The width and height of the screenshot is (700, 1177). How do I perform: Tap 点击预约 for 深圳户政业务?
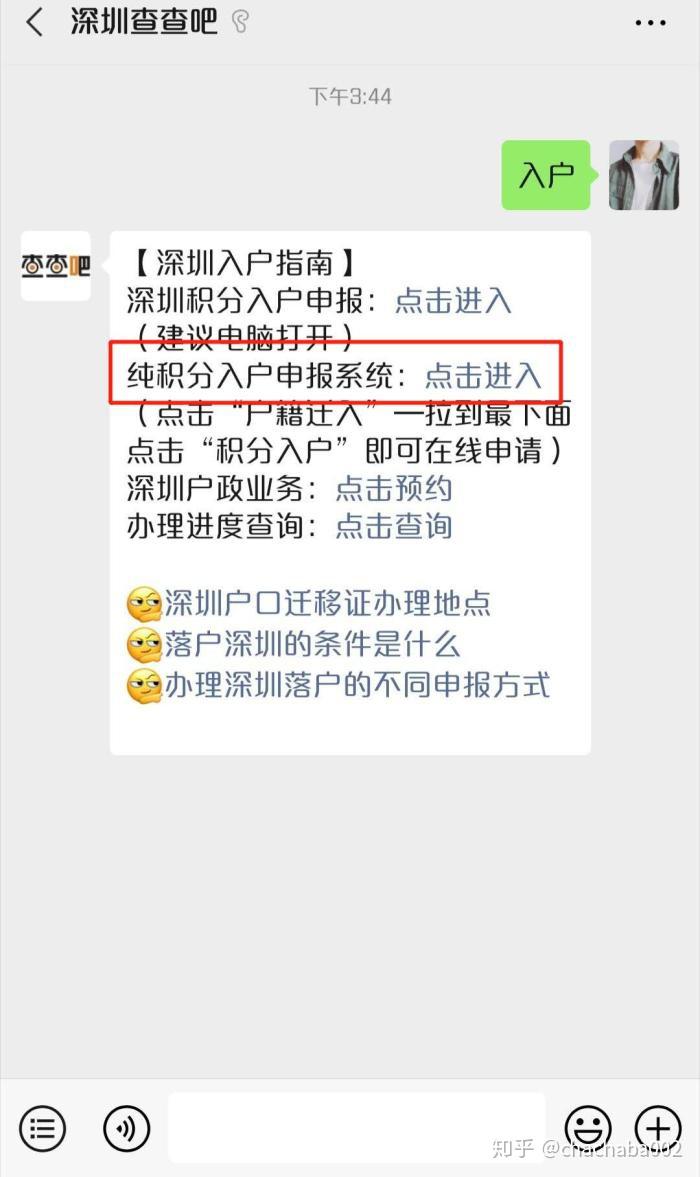tap(393, 488)
